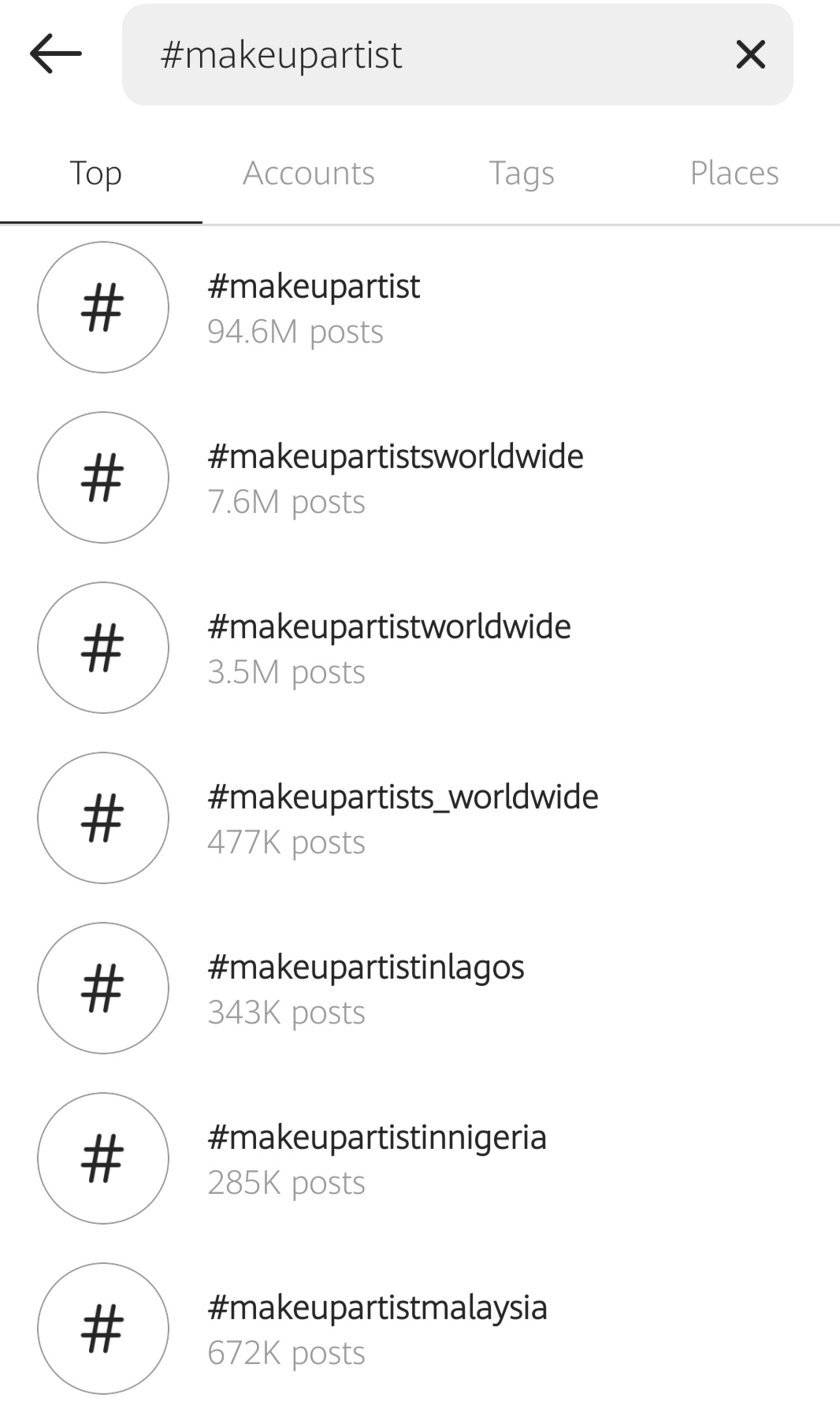Select the Top tab
Viewport: 840px width, 1424px height.
(x=95, y=173)
